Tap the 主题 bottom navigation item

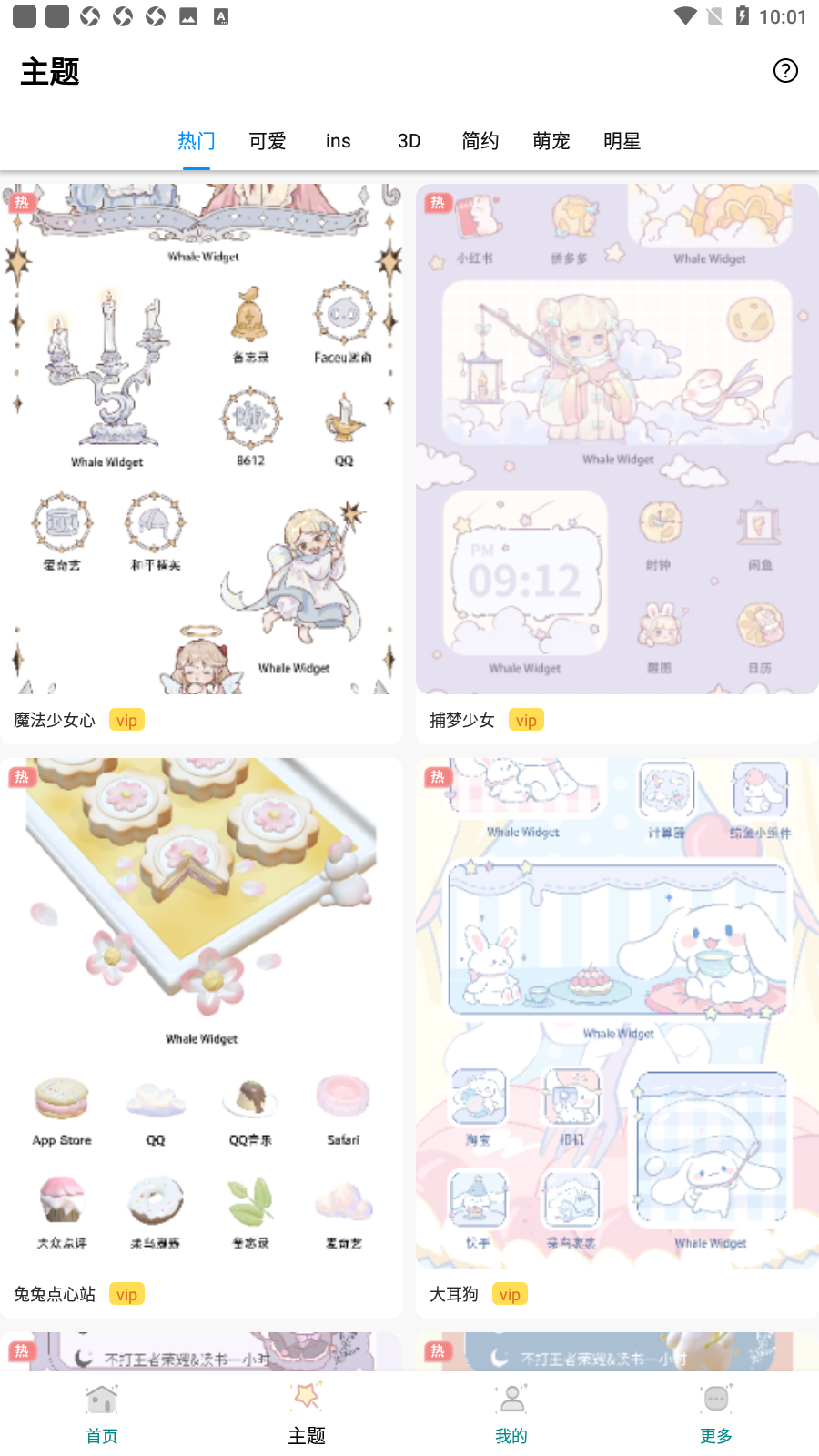(307, 1414)
